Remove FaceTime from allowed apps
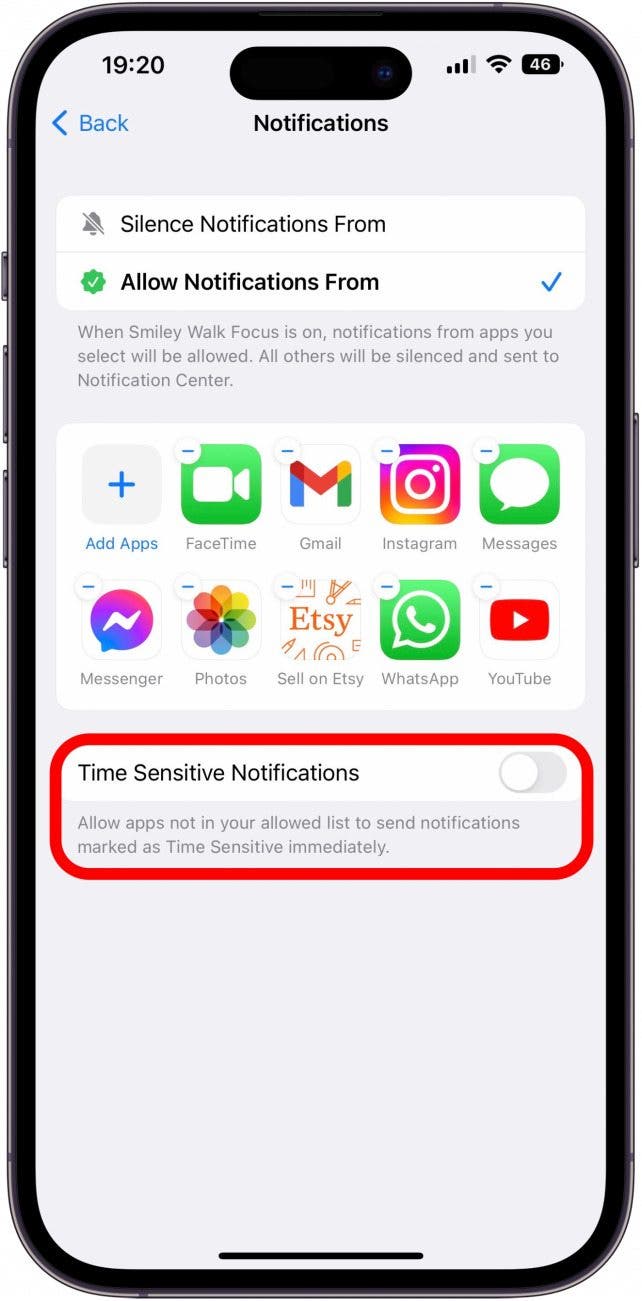The height and width of the screenshot is (1301, 642). [x=188, y=451]
